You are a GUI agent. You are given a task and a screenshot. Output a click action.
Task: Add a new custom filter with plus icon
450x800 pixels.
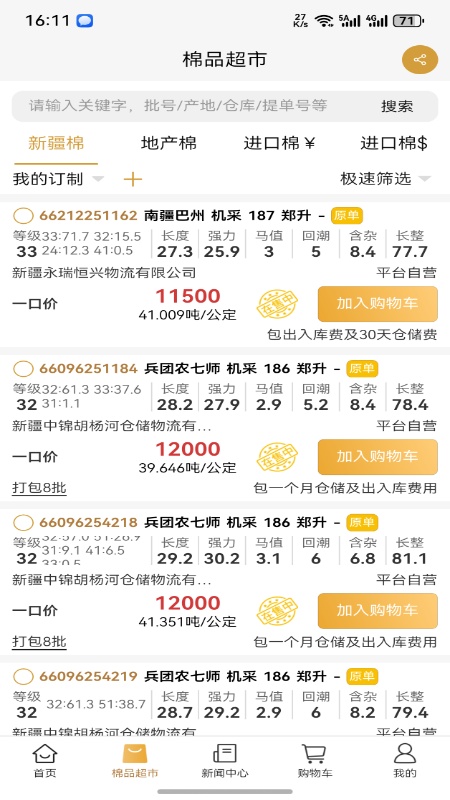click(133, 179)
